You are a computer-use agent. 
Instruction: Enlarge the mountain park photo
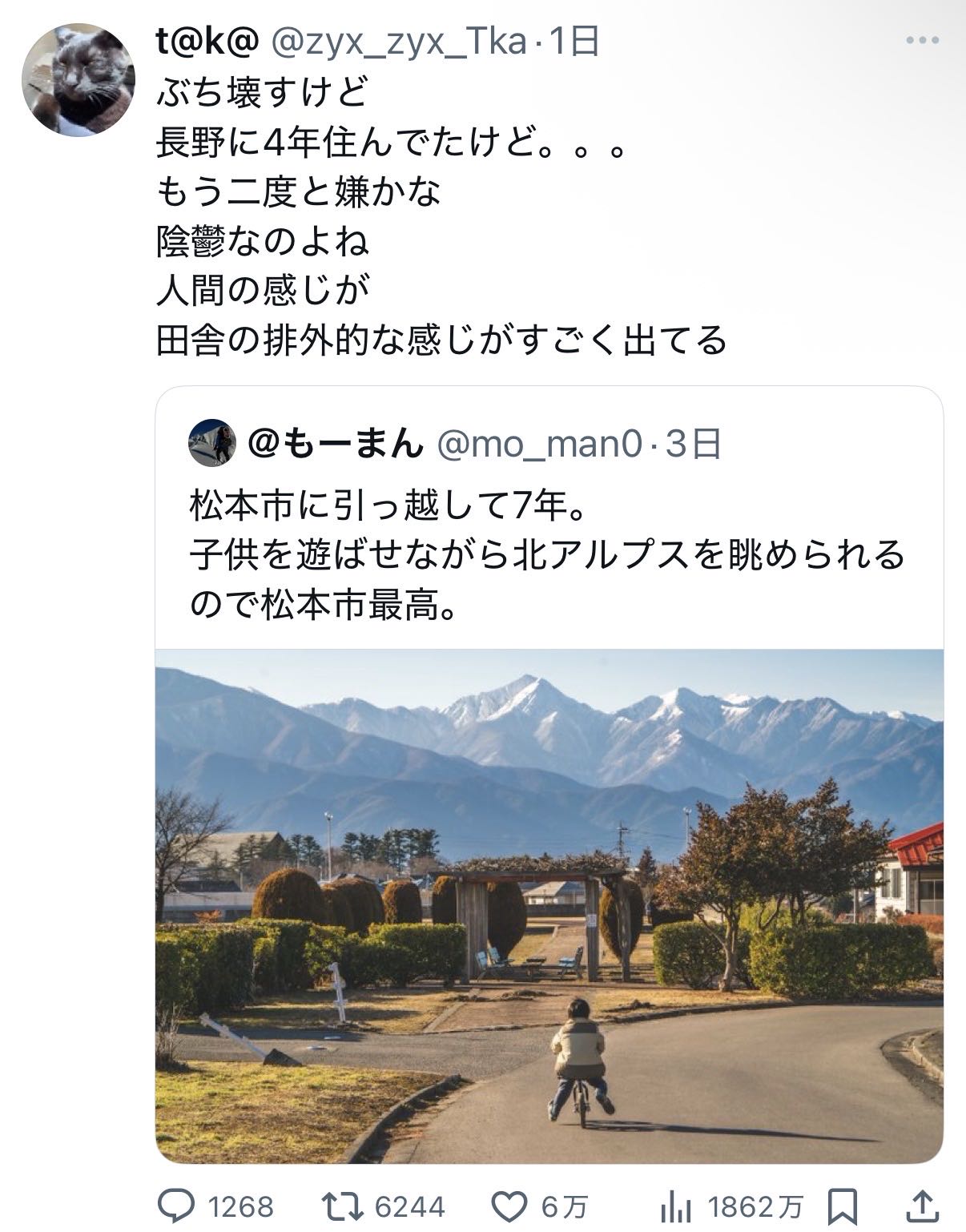549,905
